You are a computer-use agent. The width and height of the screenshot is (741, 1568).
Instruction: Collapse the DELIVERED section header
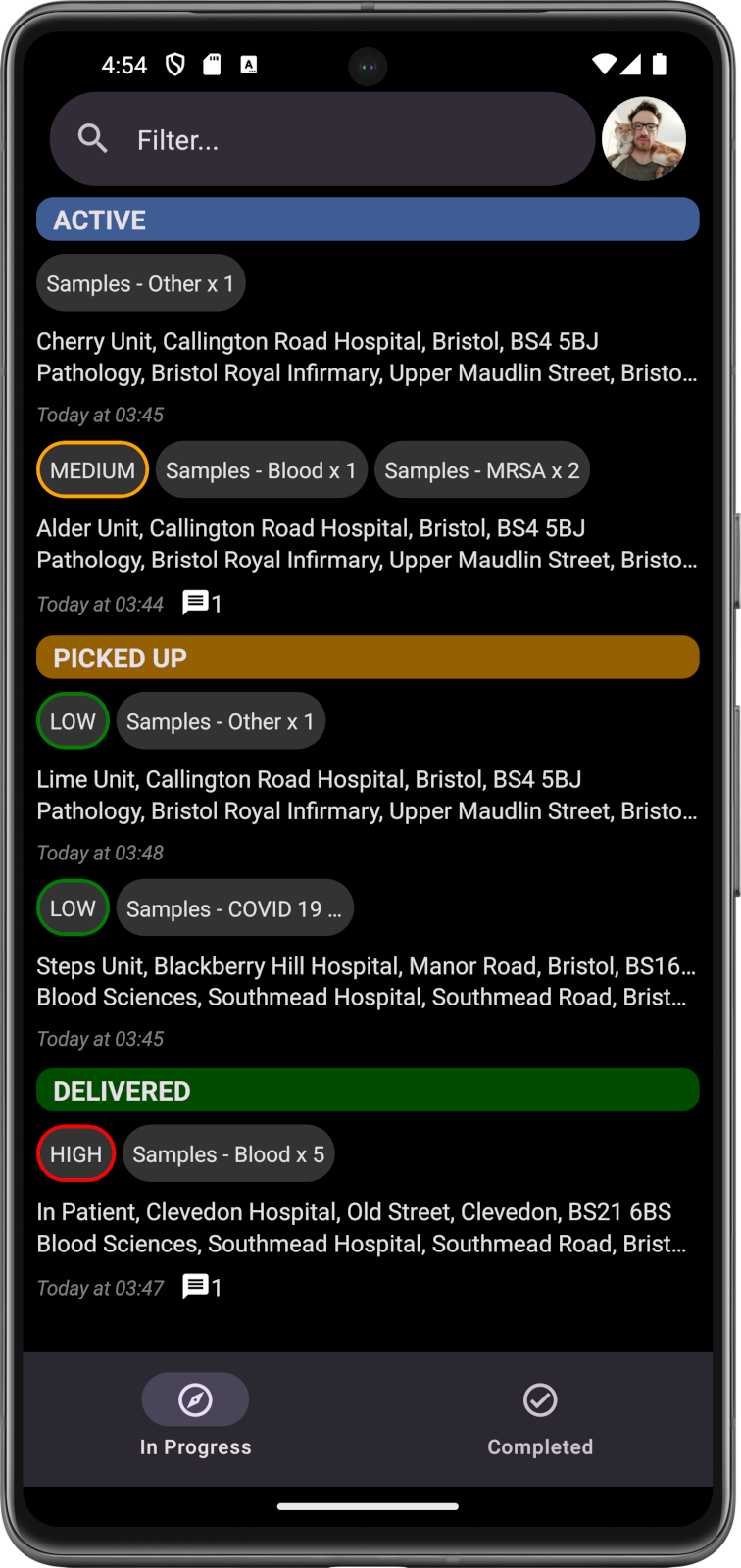click(368, 1090)
